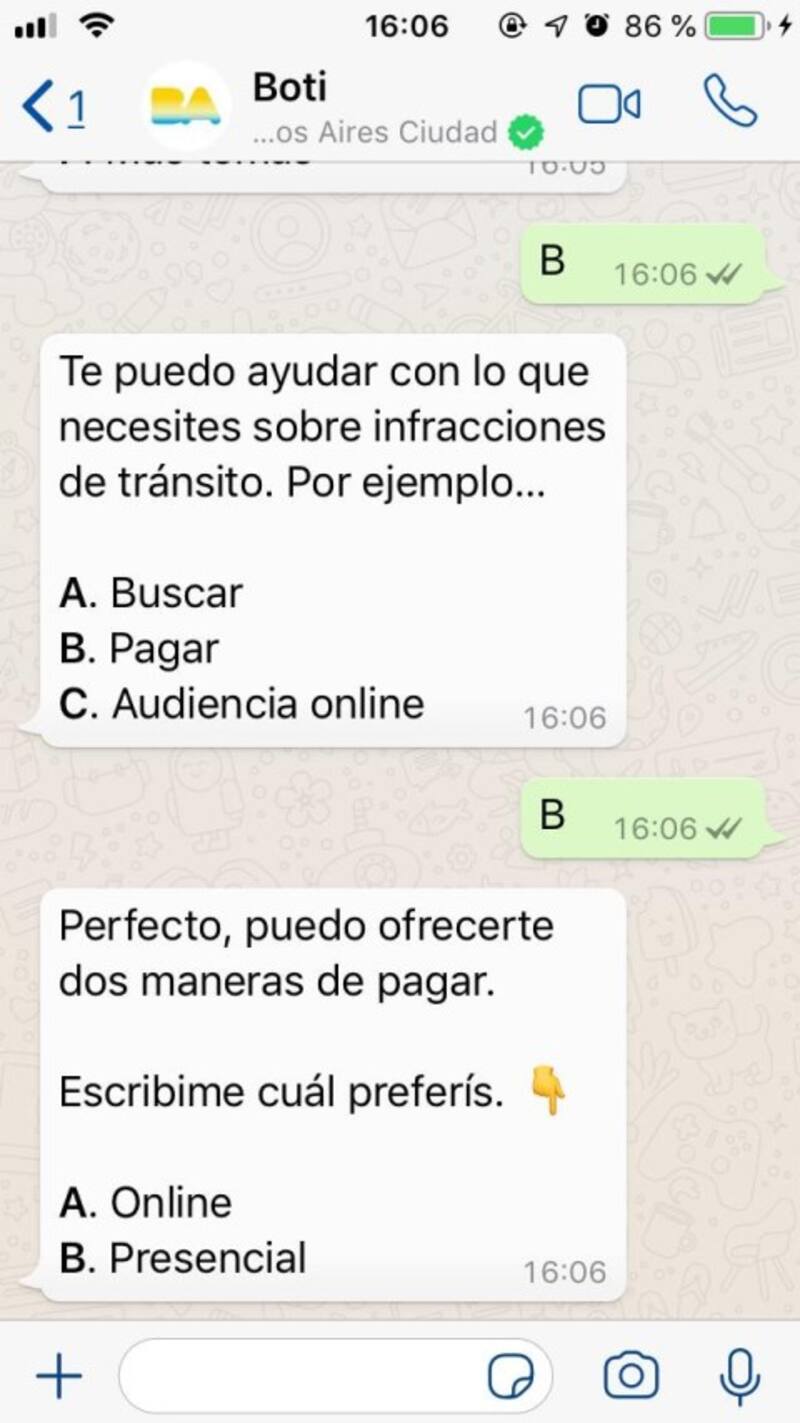This screenshot has height=1423, width=800.
Task: Open the camera to send a photo
Action: tap(631, 1377)
